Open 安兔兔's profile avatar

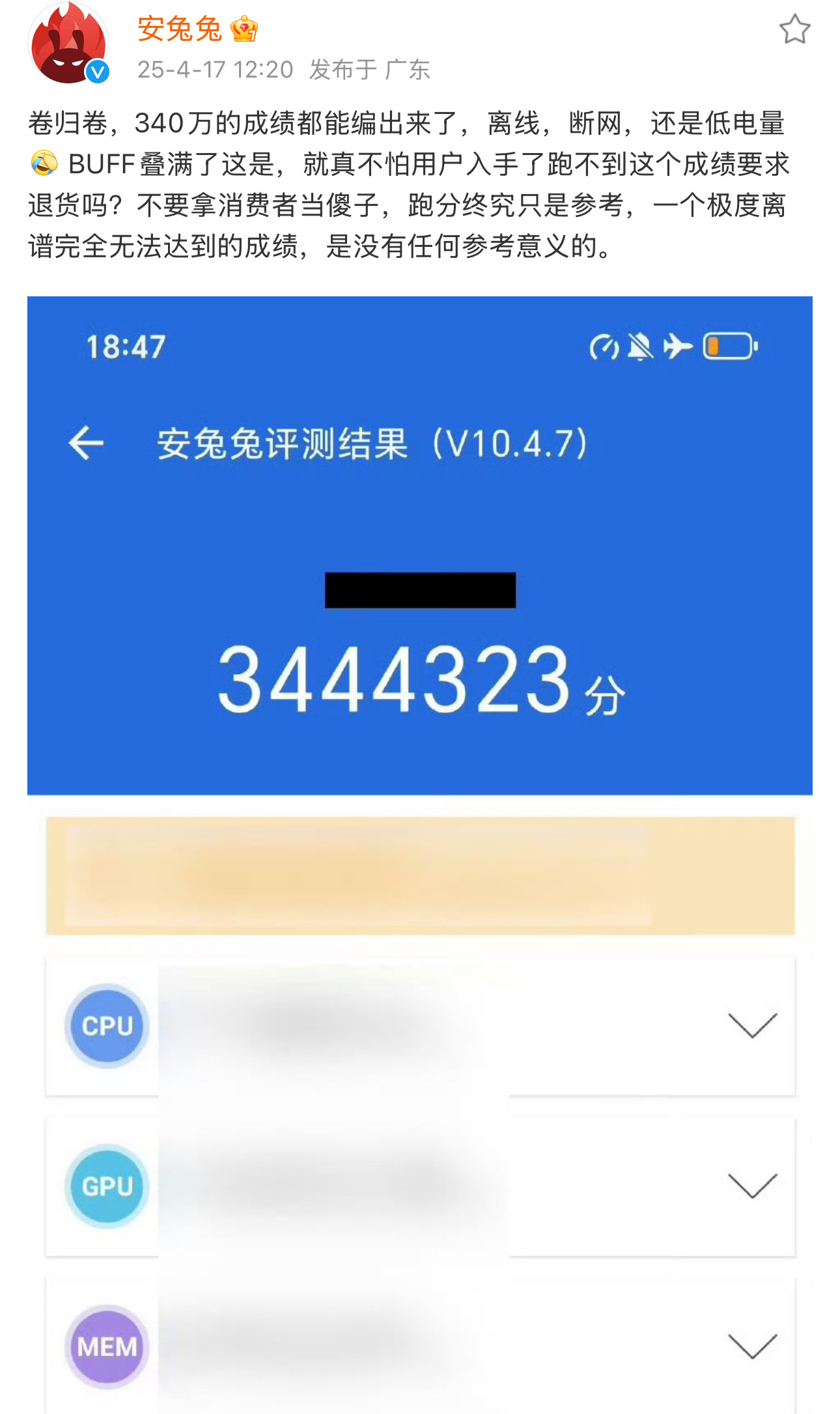tap(68, 43)
